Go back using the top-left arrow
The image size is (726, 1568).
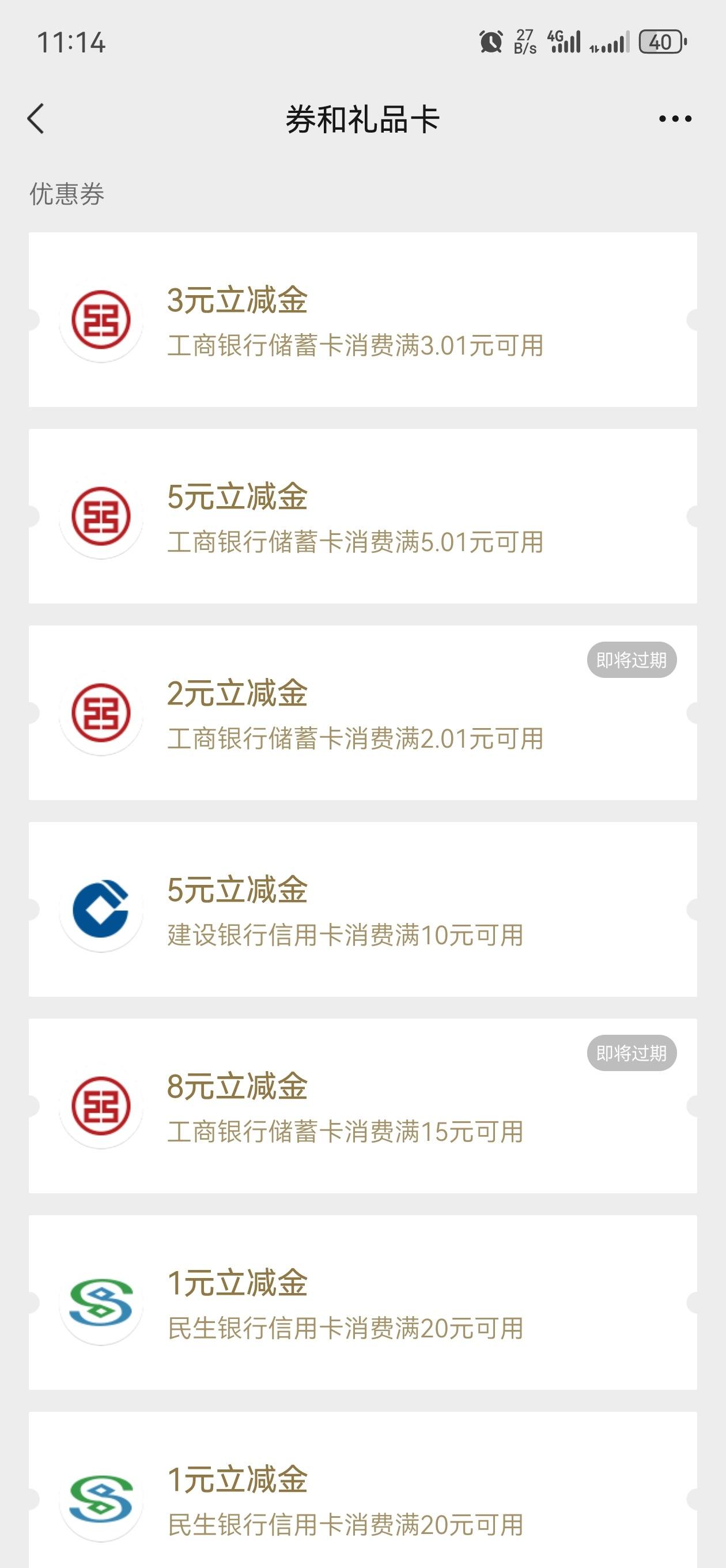(36, 118)
